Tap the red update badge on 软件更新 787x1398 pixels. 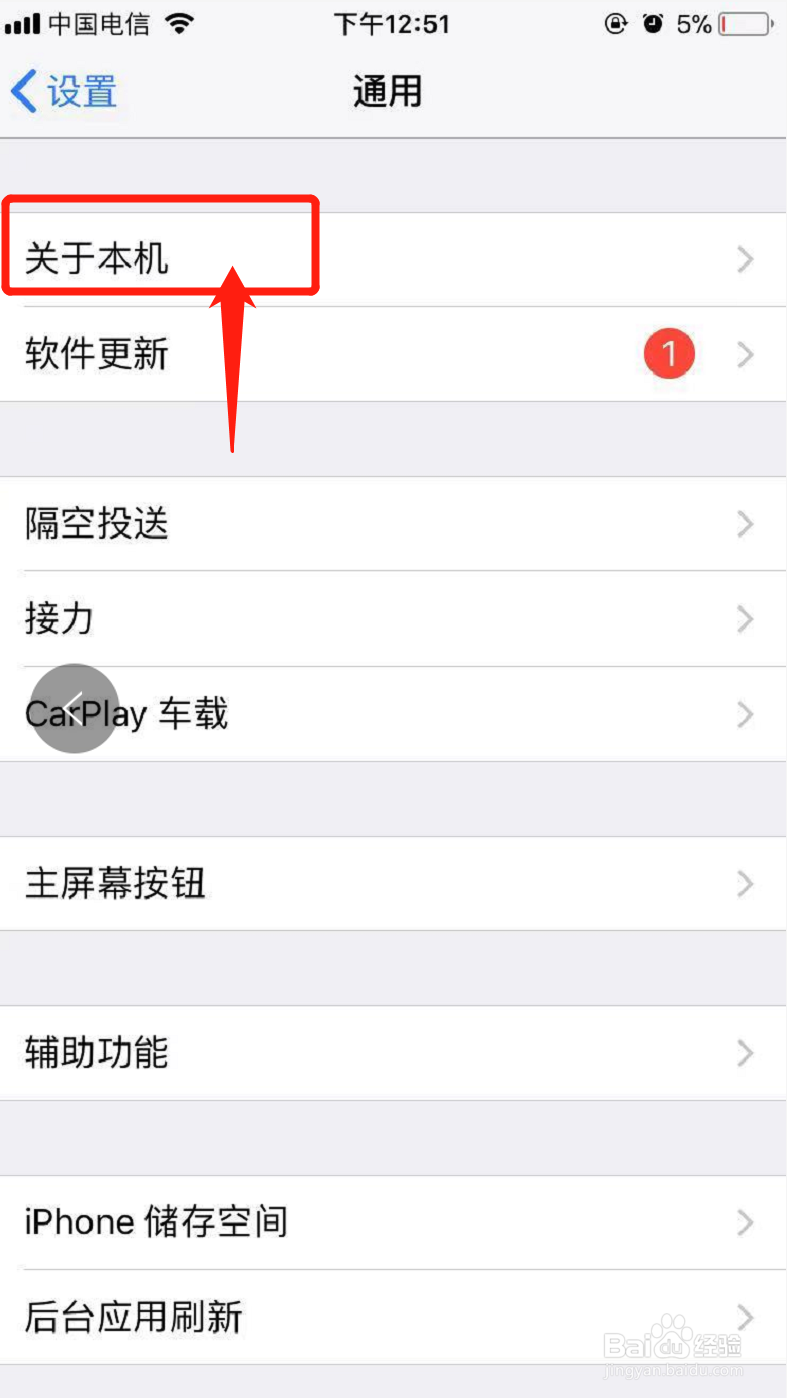coord(669,353)
